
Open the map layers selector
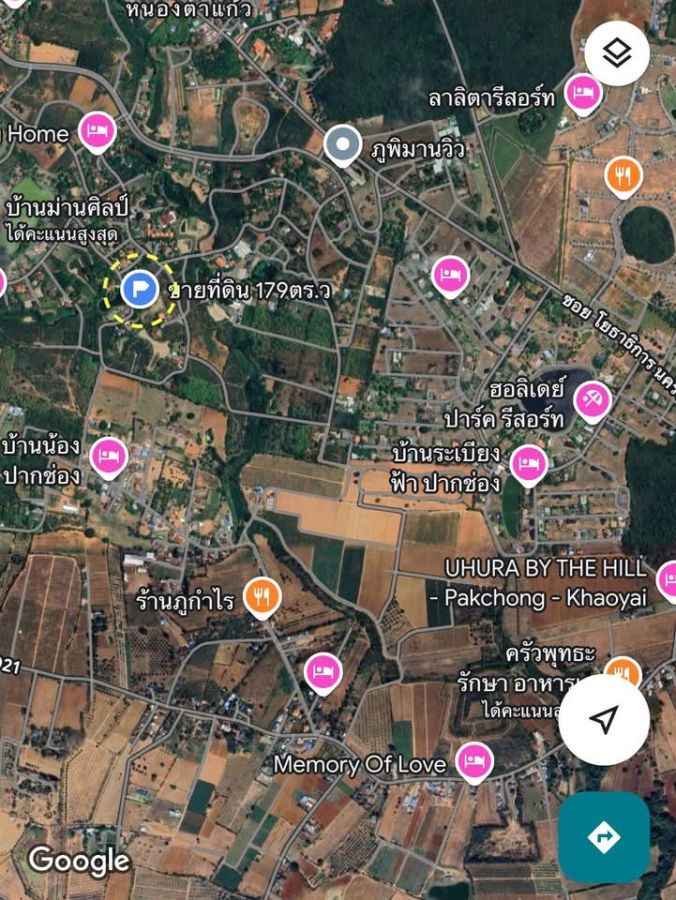point(617,53)
